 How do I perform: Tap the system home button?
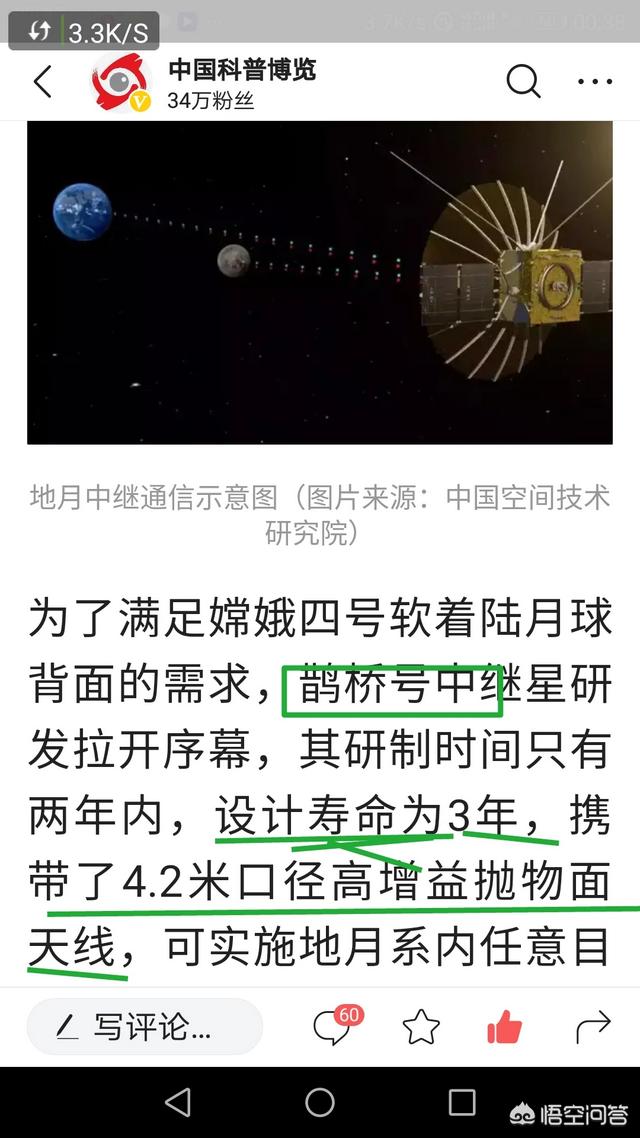pos(320,1102)
